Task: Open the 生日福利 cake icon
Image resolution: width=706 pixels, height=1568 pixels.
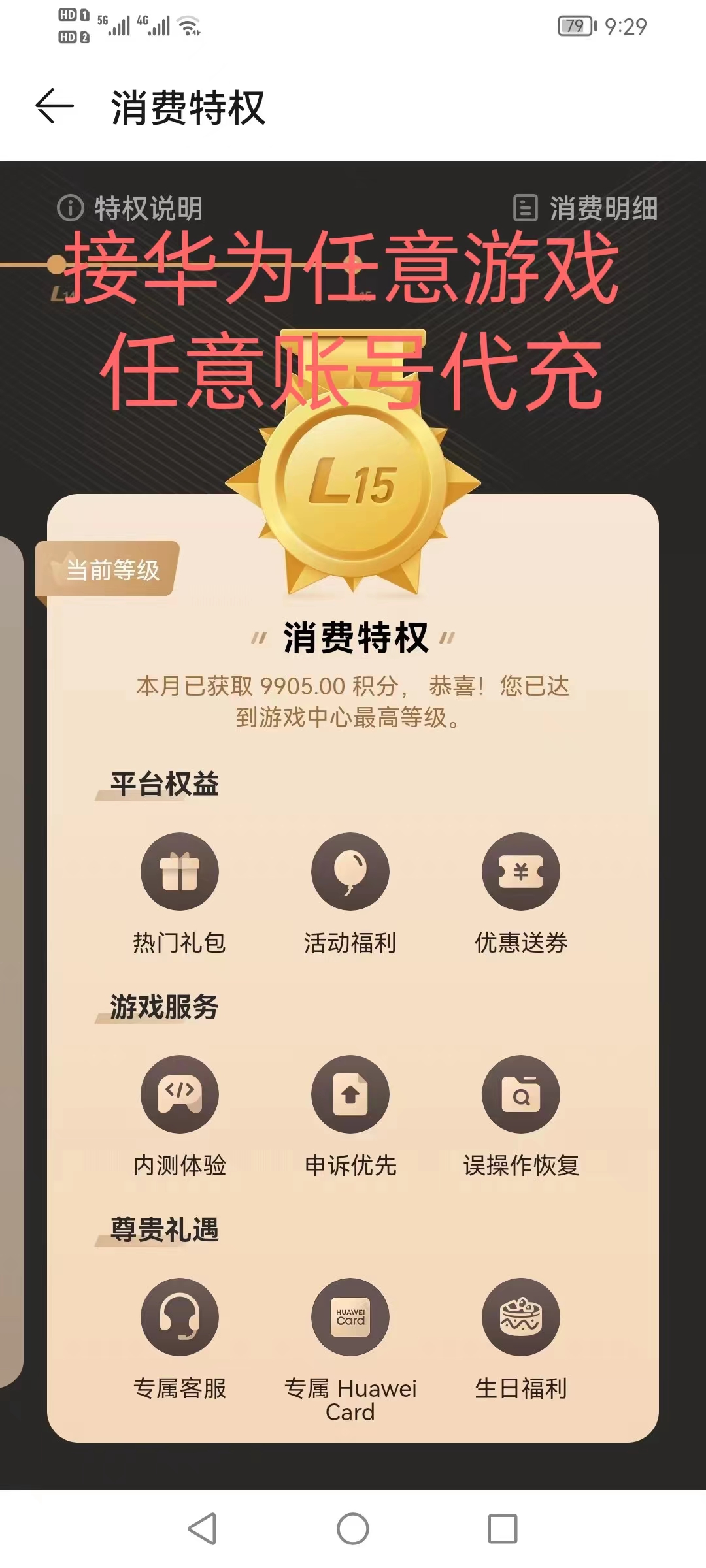Action: click(x=521, y=1316)
